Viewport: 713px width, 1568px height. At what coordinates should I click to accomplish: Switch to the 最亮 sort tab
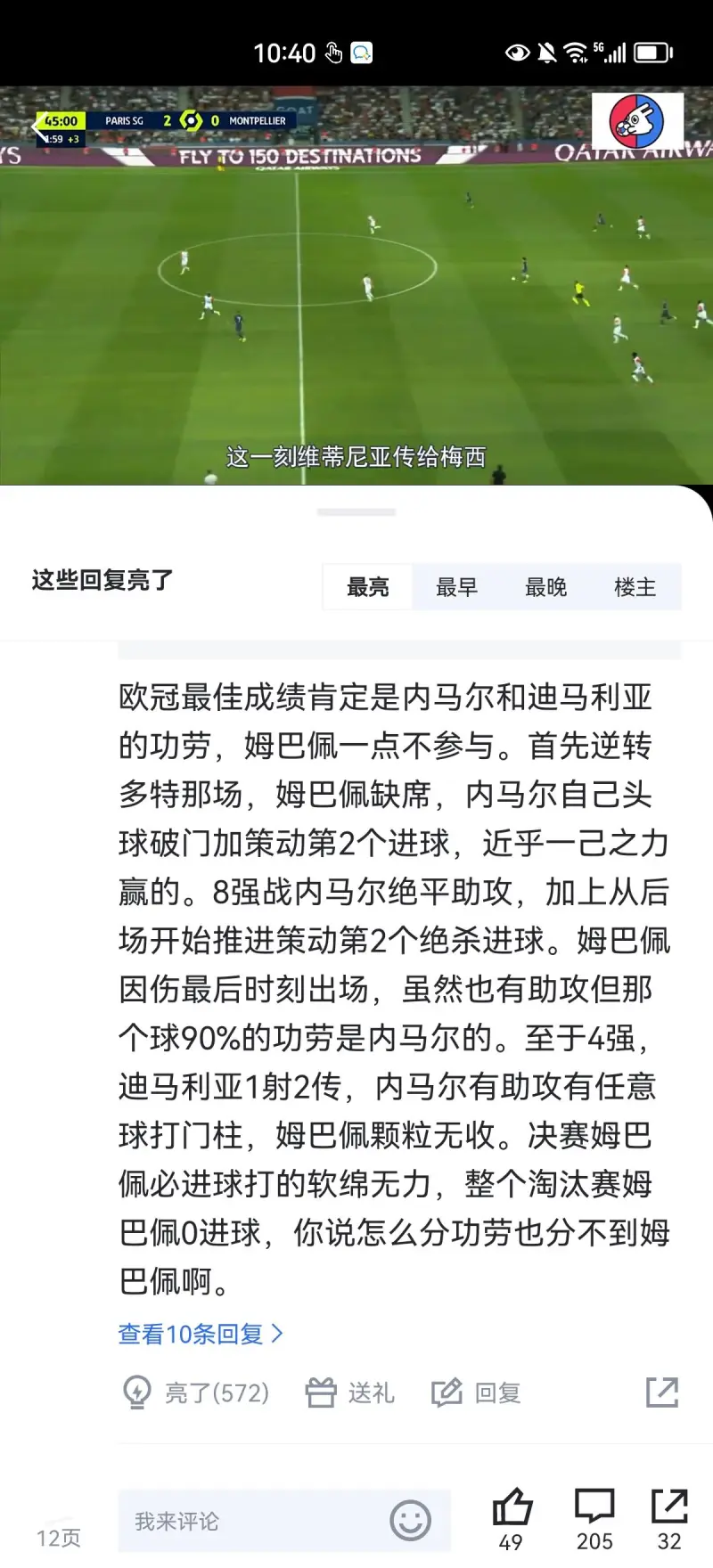[x=368, y=587]
